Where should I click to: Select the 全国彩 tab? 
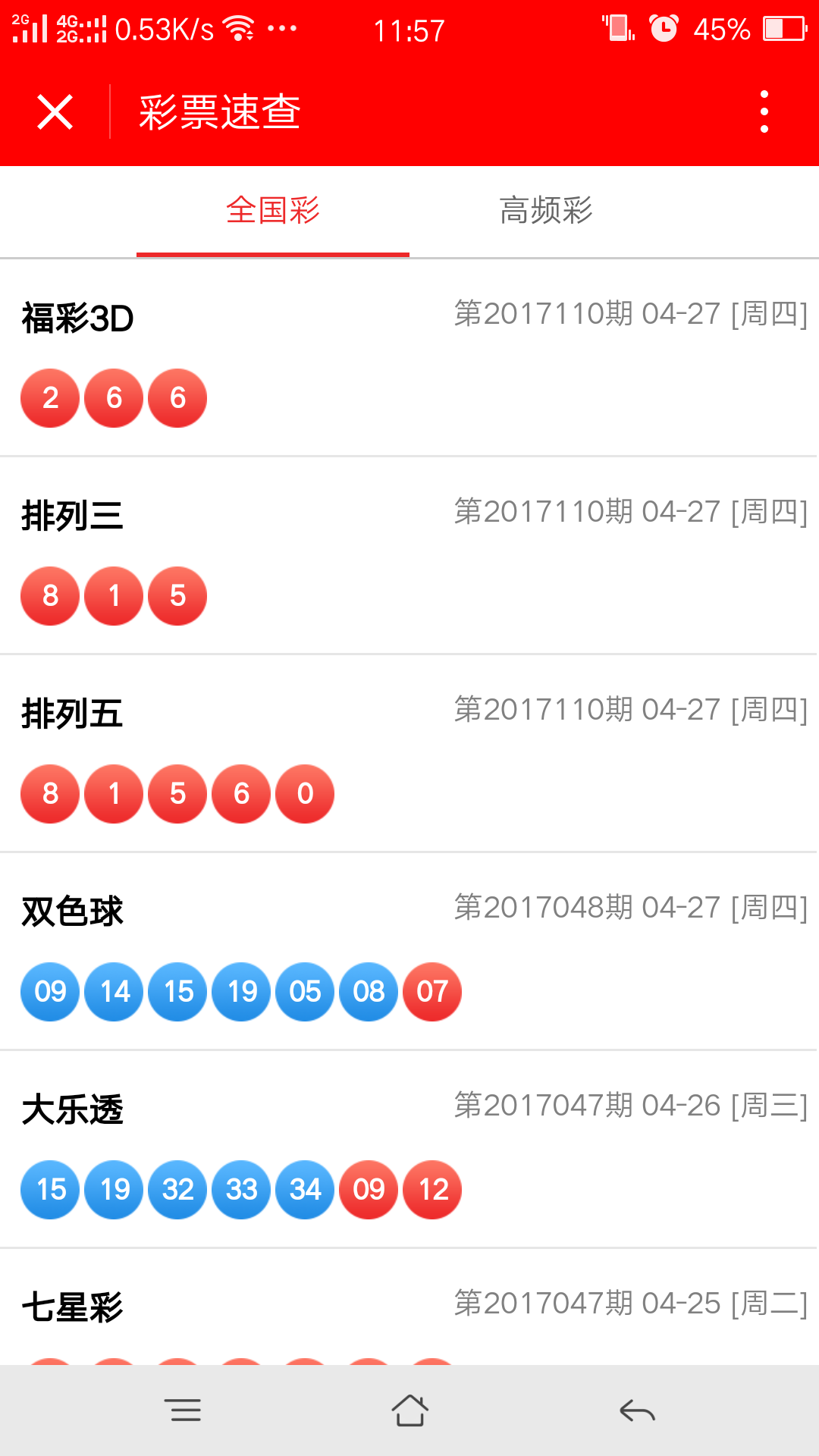pos(273,210)
